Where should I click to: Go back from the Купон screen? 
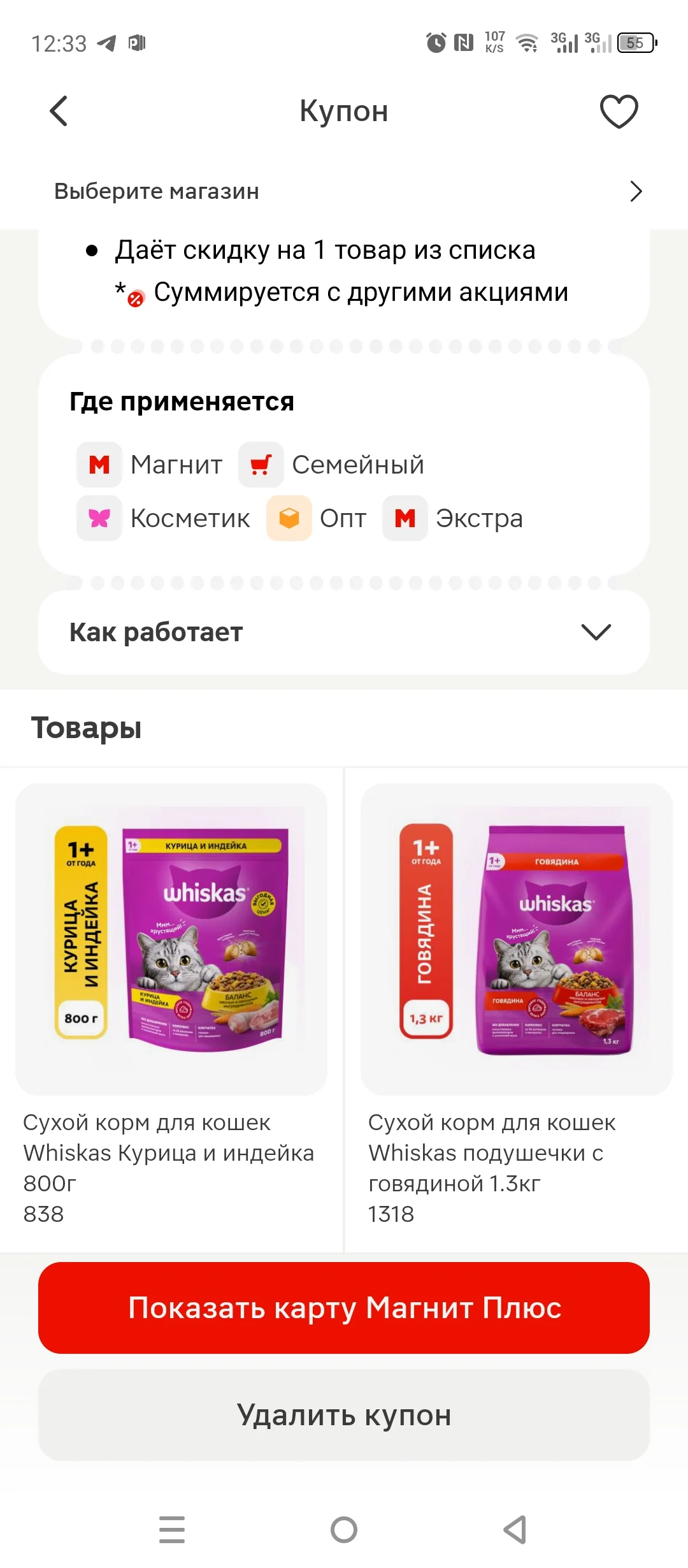[59, 111]
